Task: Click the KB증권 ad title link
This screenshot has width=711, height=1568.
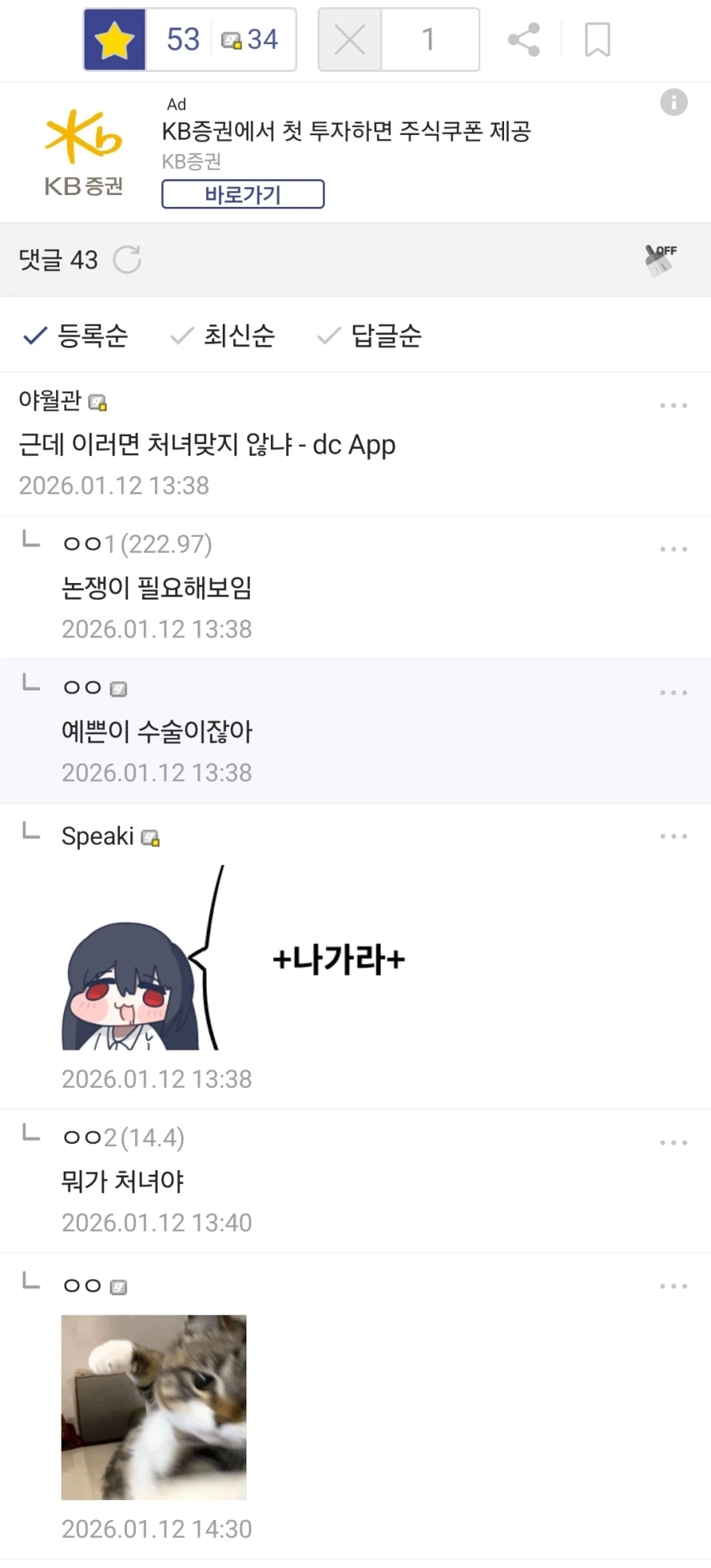Action: 348,131
